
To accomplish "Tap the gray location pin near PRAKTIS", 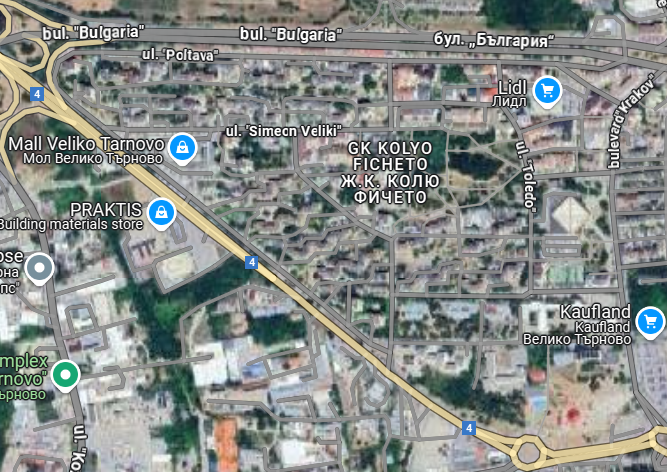I will 39,268.
